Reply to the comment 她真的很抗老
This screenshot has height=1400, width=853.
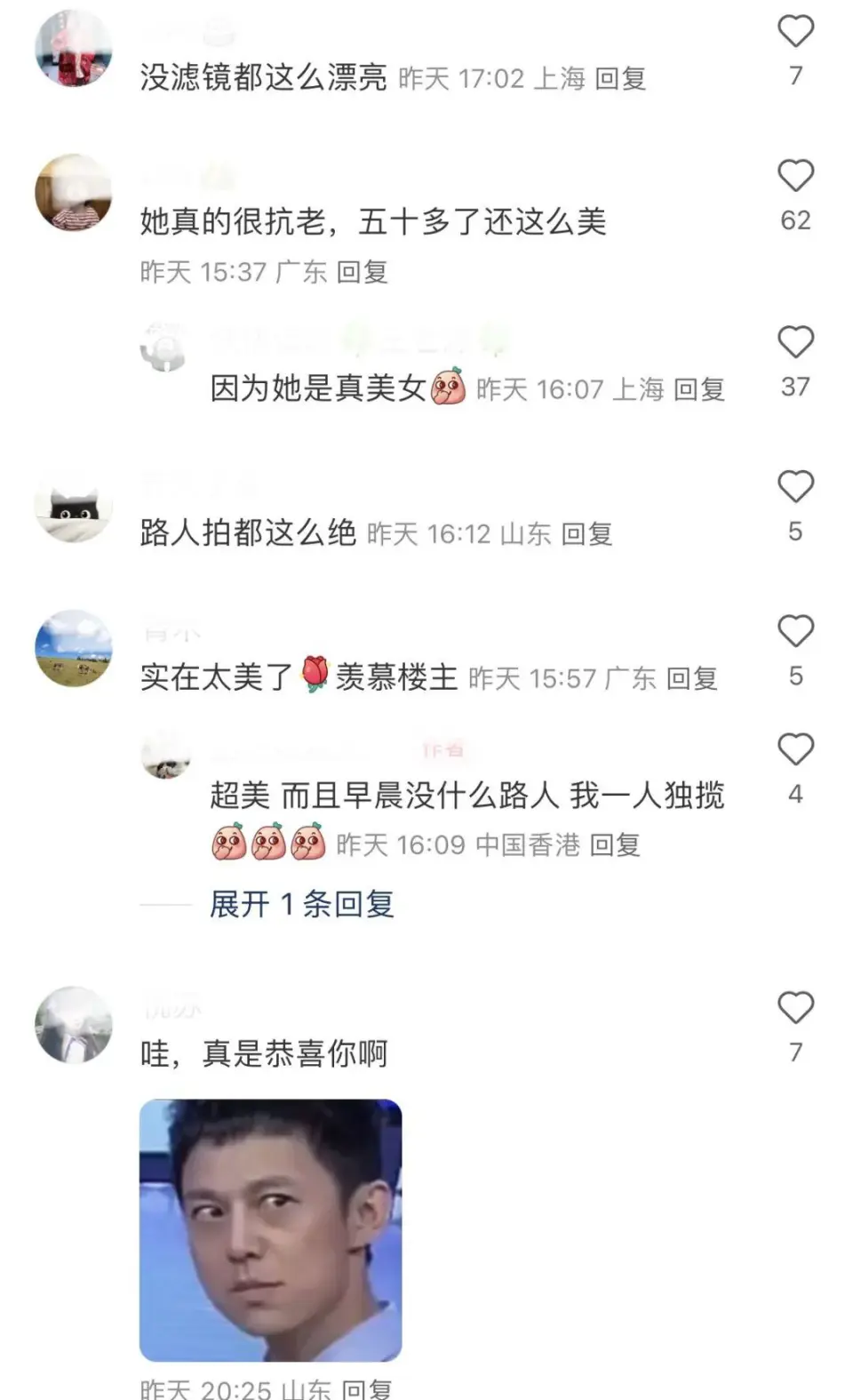363,271
